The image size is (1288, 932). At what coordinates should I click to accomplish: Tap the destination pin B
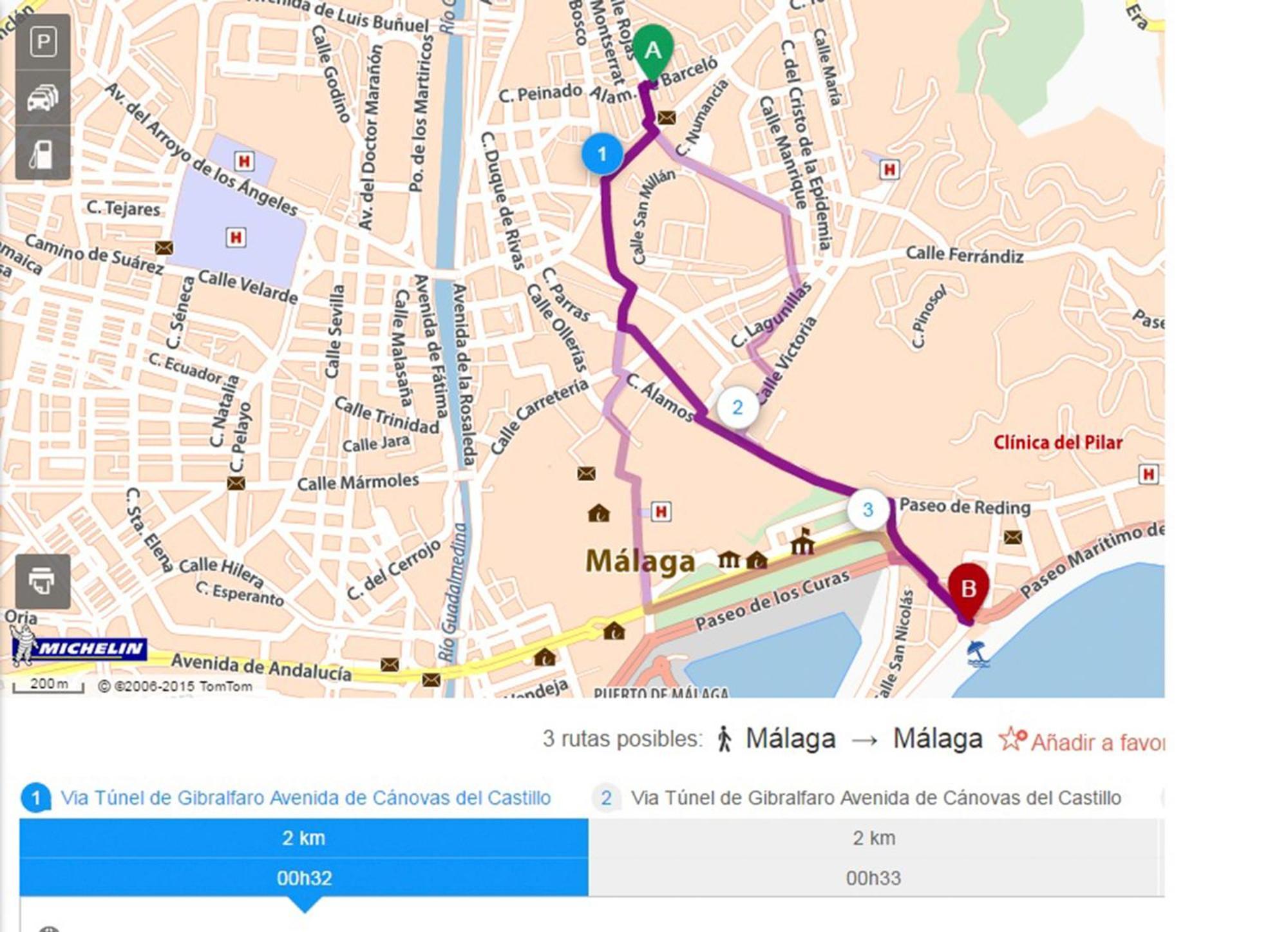(x=968, y=588)
